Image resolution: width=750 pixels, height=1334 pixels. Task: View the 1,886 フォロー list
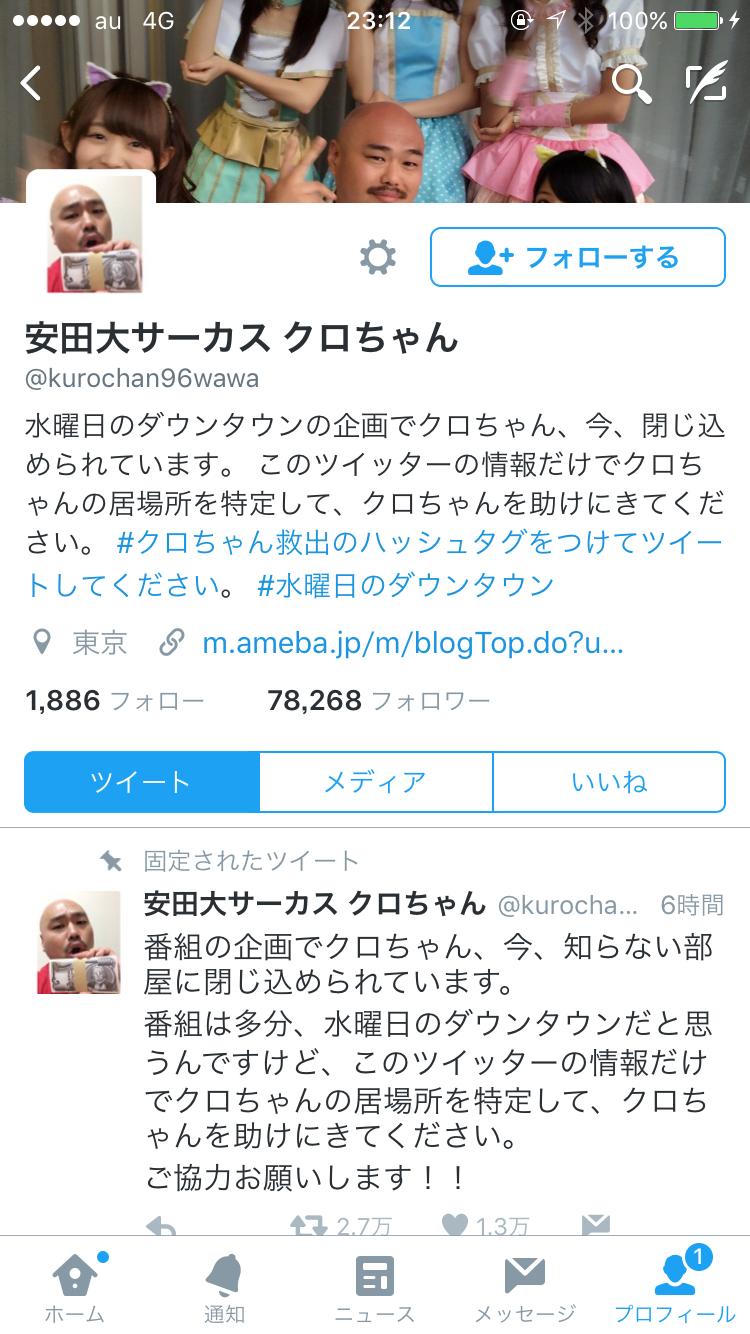114,700
